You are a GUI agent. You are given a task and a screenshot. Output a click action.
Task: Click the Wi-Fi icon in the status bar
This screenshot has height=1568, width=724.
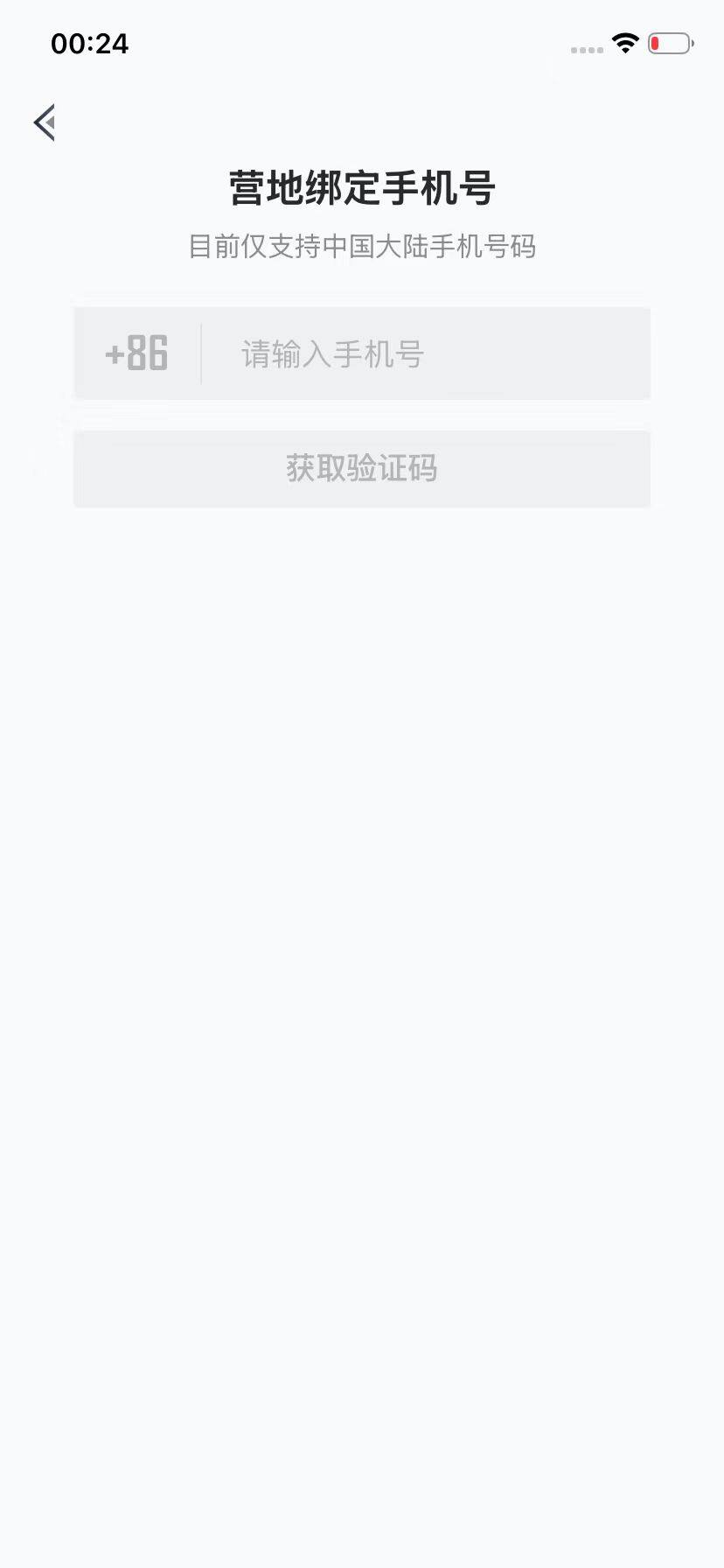[626, 43]
